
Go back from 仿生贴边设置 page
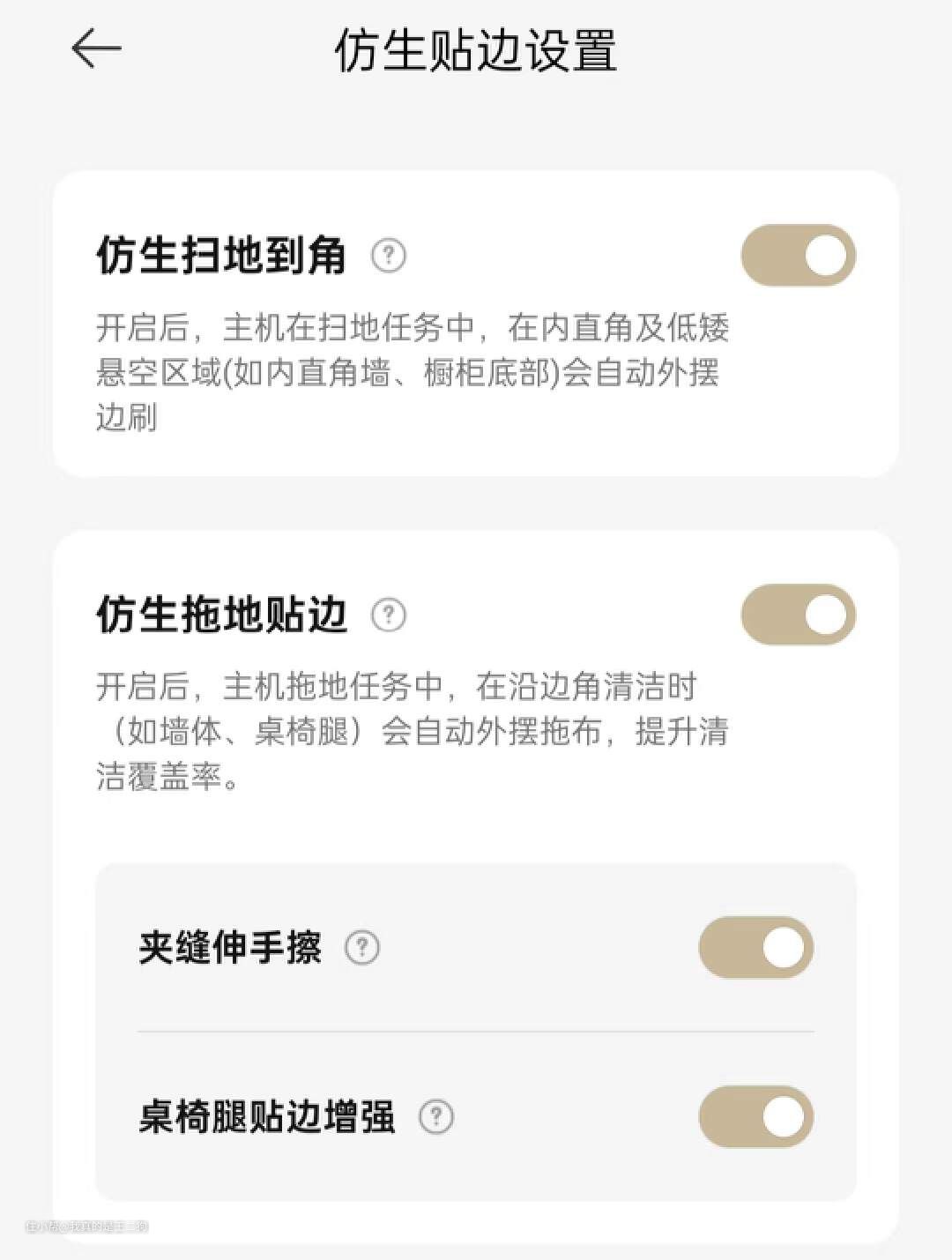click(x=96, y=48)
